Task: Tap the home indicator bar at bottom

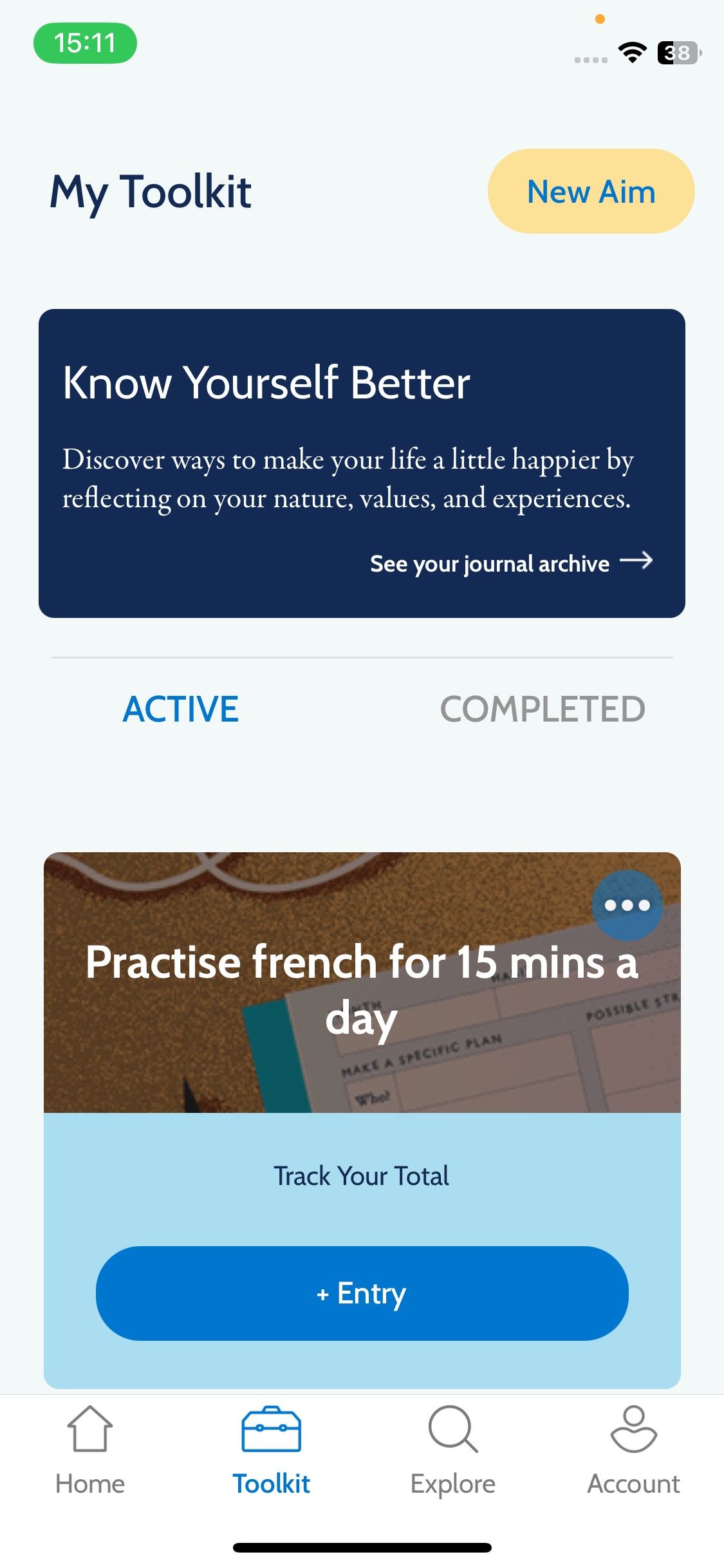Action: (362, 1548)
